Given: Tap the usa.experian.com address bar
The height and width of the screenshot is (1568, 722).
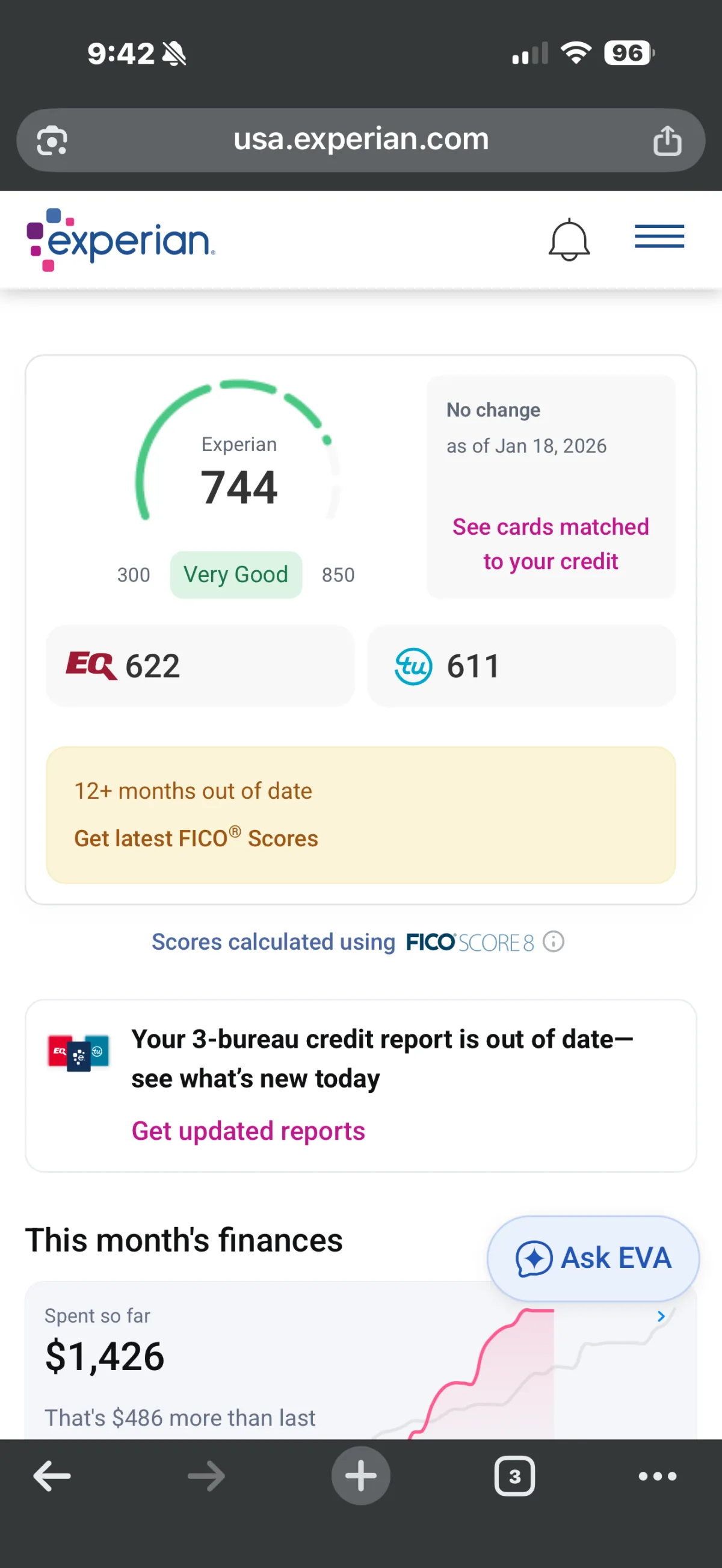Looking at the screenshot, I should (360, 140).
